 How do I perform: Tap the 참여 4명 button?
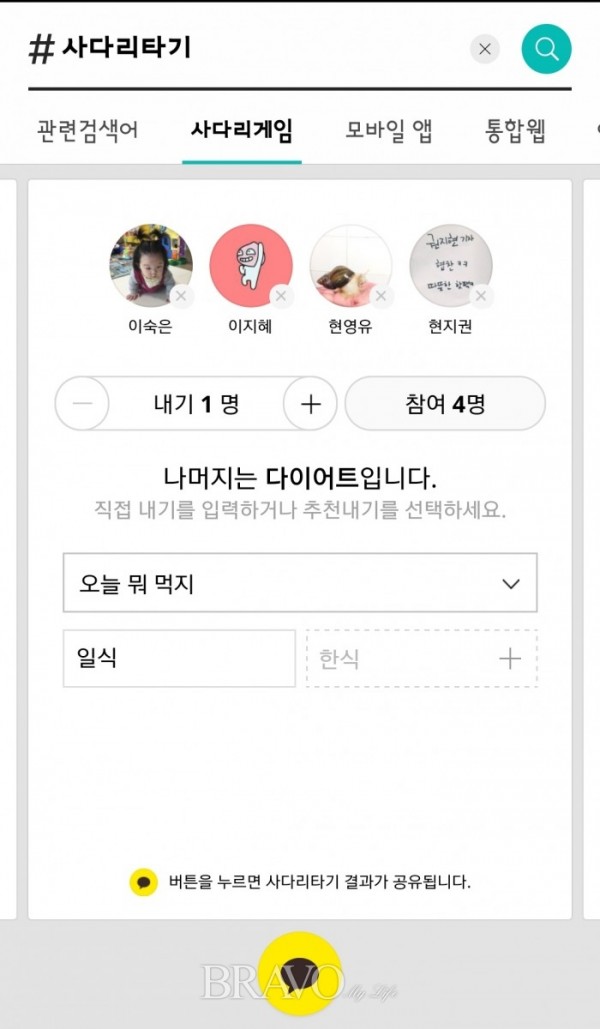click(x=445, y=404)
